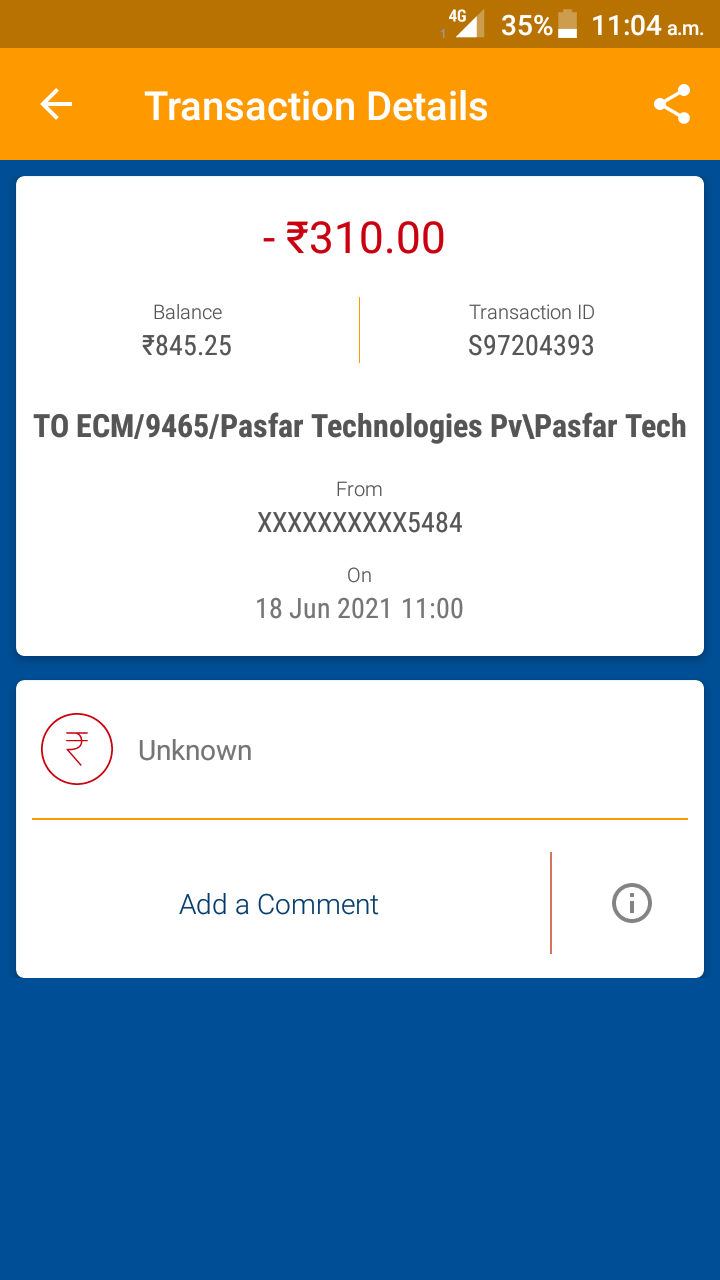Open the info icon beside Add a Comment
The height and width of the screenshot is (1280, 720).
631,904
